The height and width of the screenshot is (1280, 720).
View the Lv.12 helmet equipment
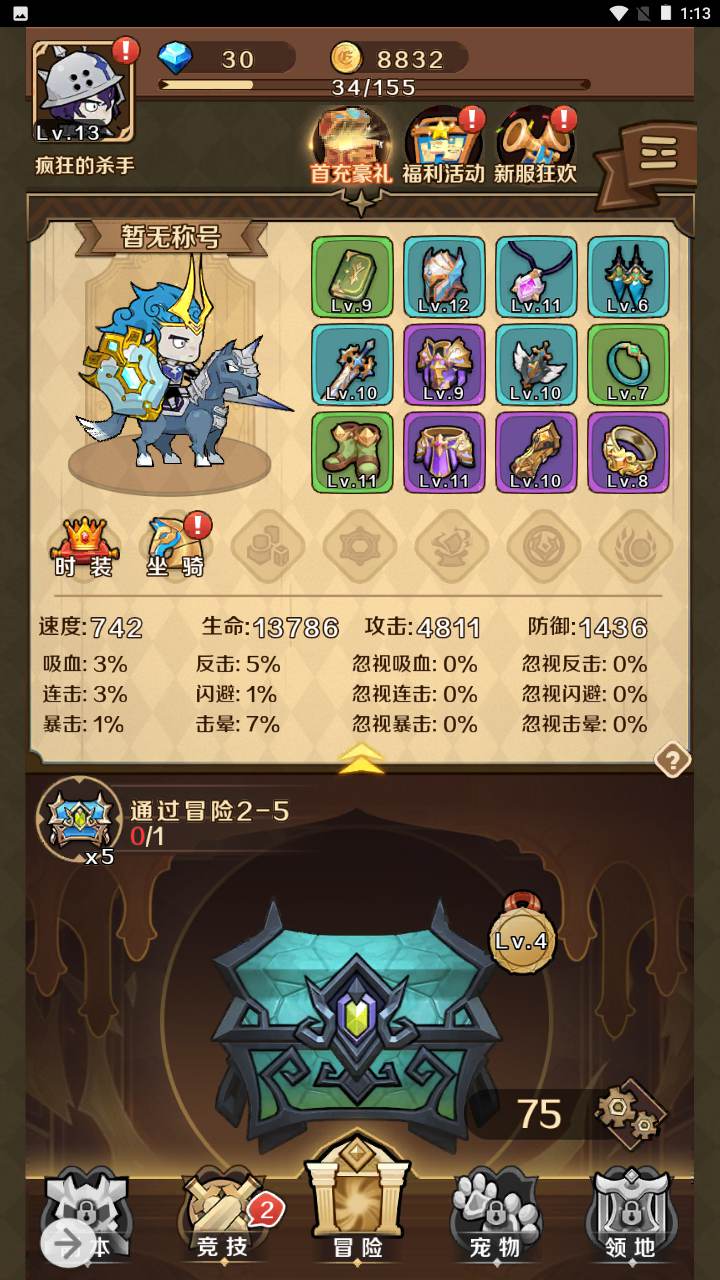(x=444, y=277)
